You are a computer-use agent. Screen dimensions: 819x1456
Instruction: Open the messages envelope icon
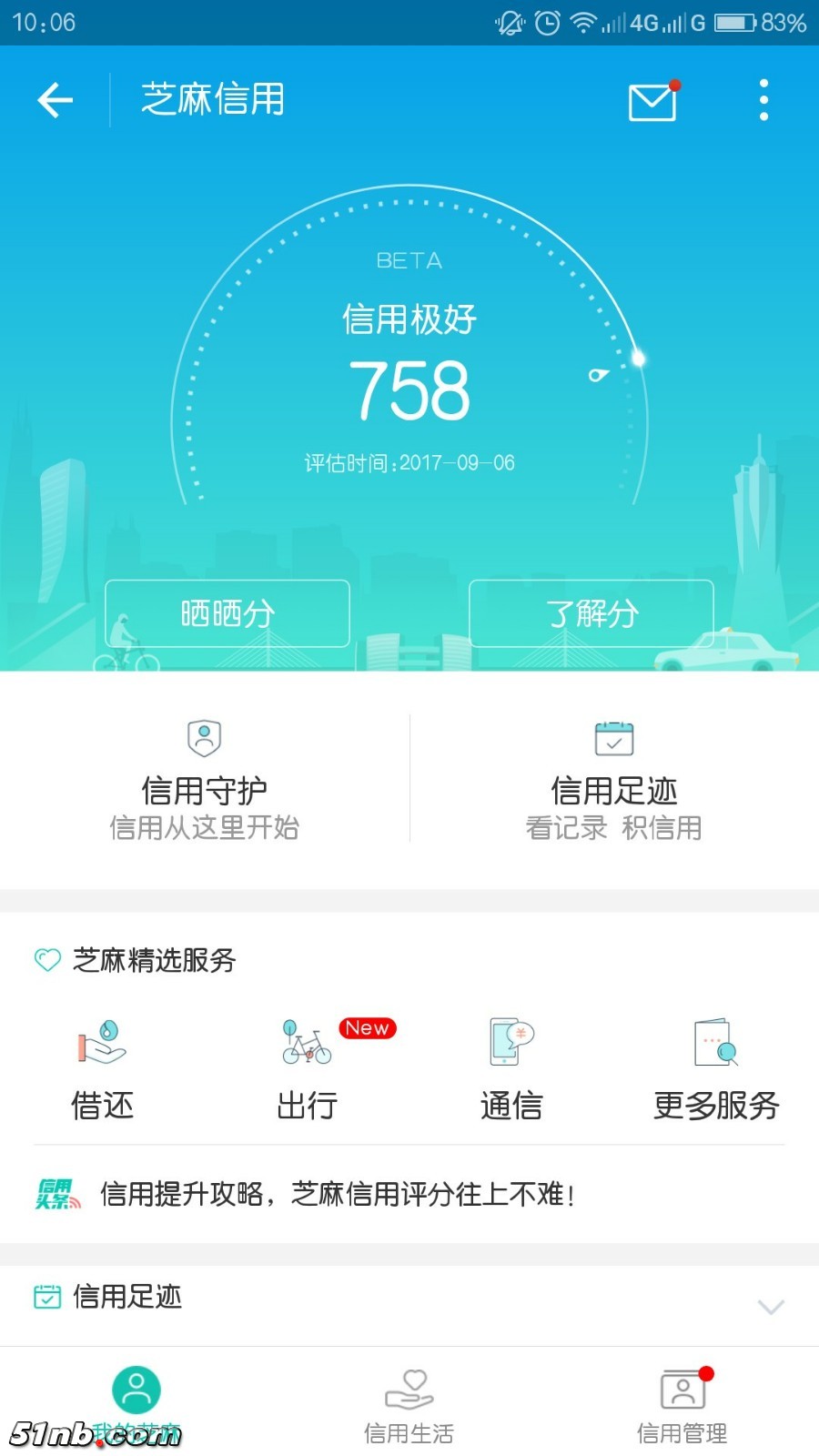652,101
